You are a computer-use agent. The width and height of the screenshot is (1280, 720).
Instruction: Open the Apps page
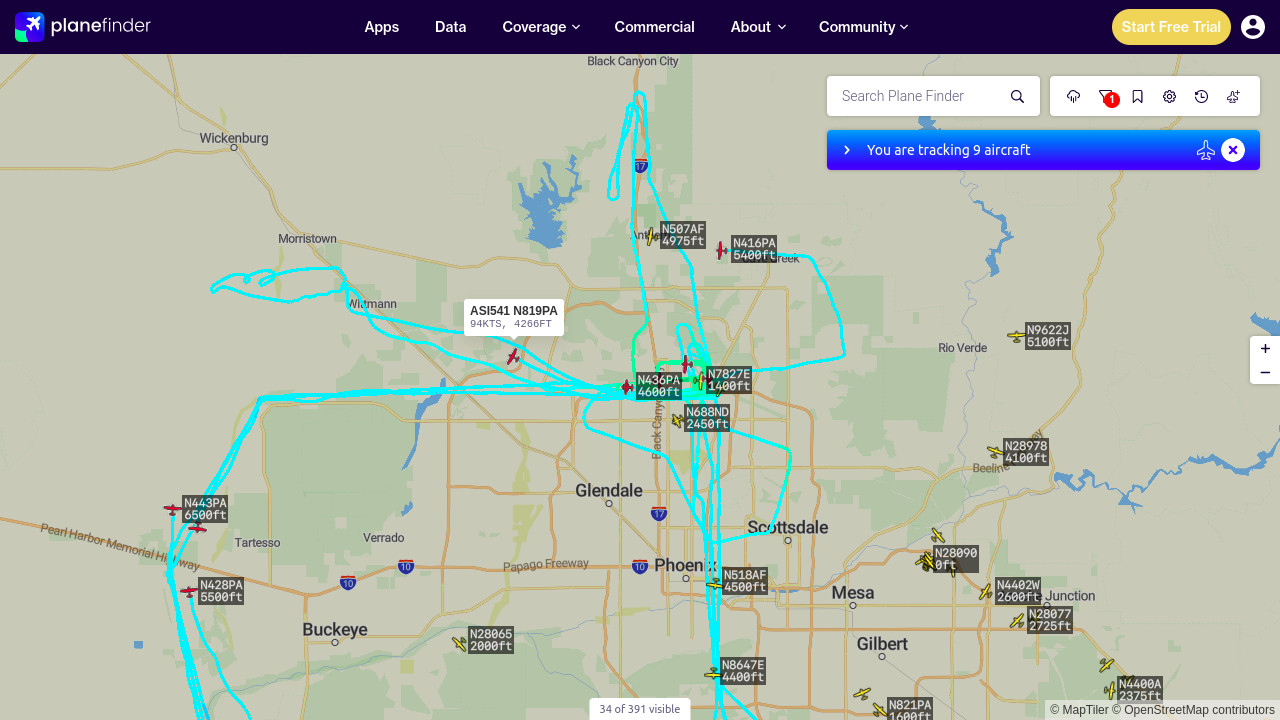[x=382, y=27]
